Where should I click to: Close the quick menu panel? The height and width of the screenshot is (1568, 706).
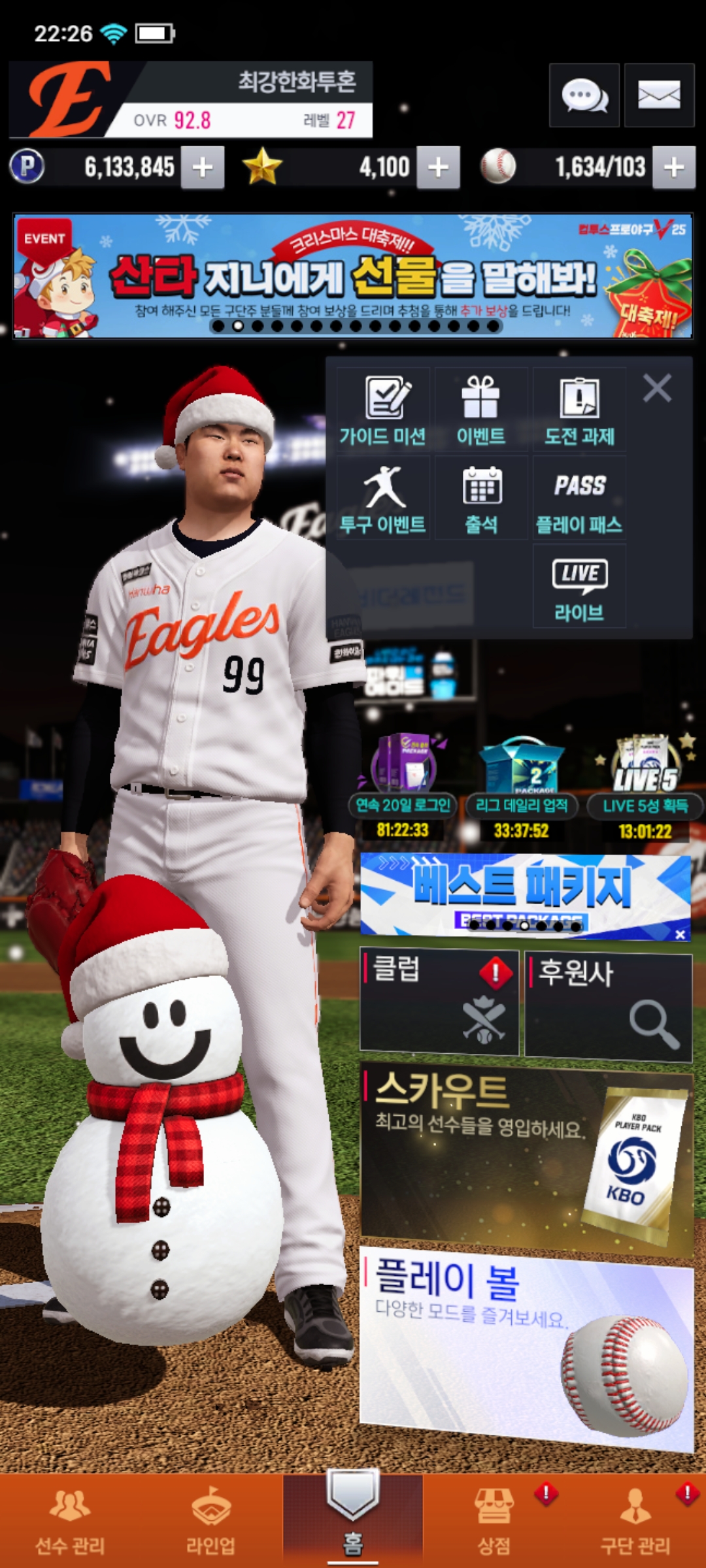(x=657, y=388)
